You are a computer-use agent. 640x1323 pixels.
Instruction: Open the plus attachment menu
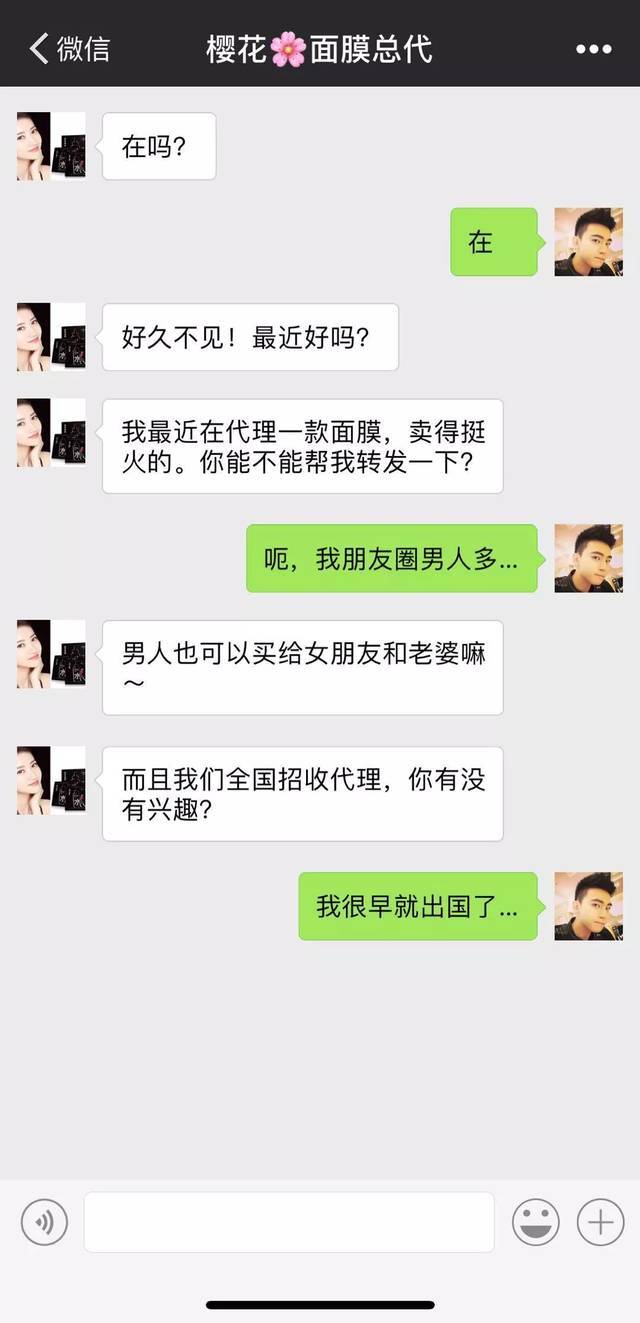(600, 1222)
